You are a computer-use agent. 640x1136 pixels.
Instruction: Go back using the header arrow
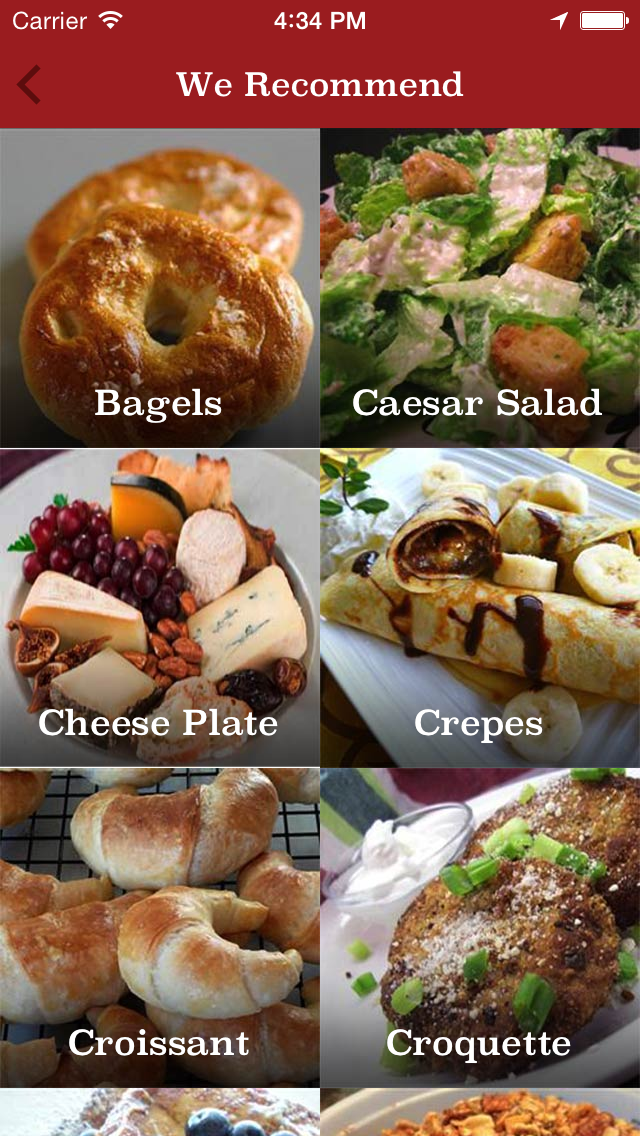point(29,85)
